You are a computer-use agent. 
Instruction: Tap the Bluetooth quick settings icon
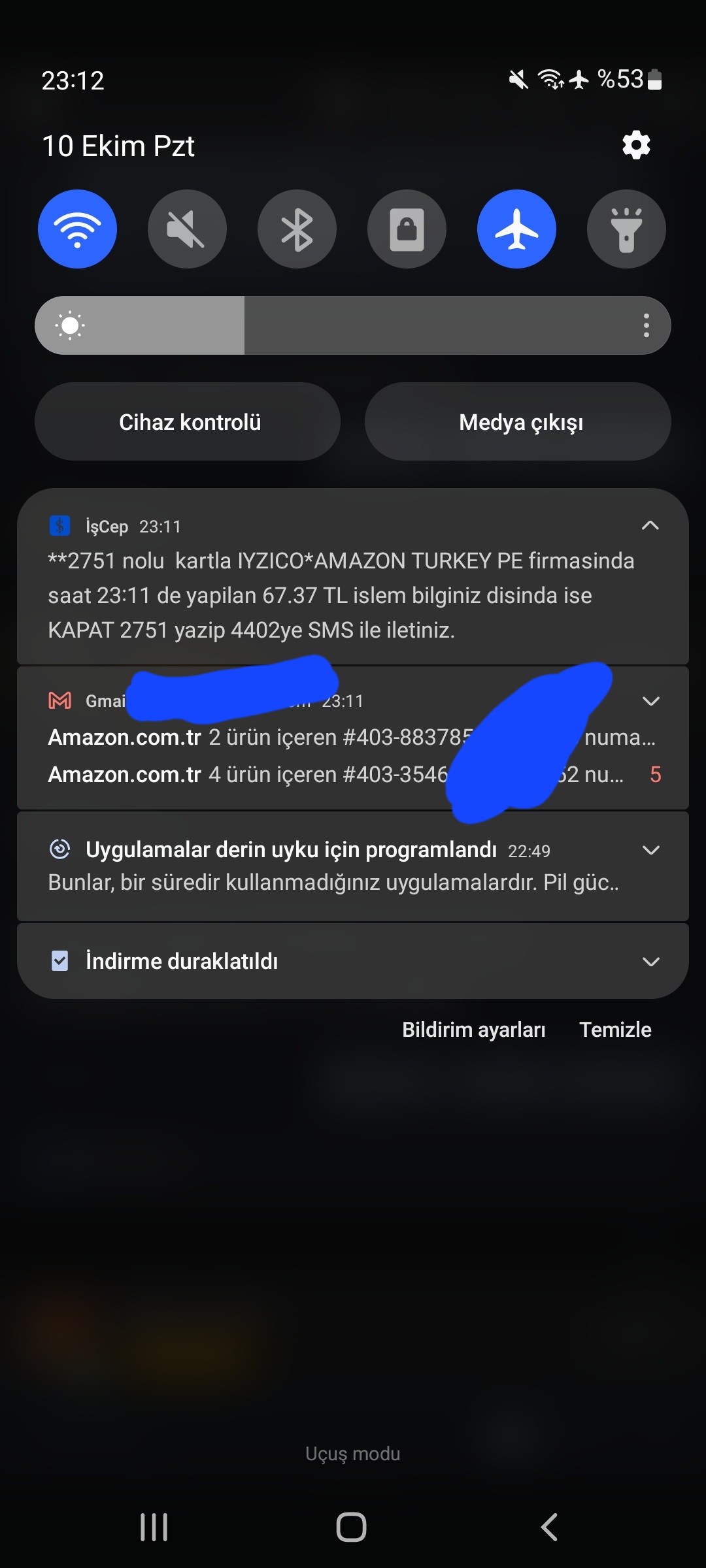297,229
